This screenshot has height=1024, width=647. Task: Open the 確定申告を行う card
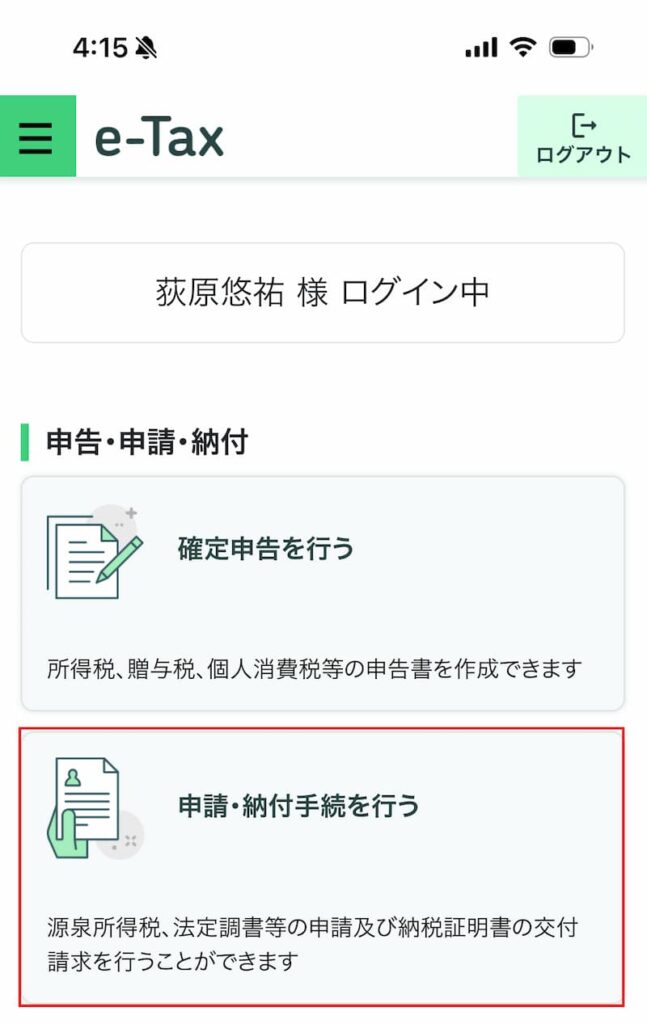click(323, 593)
